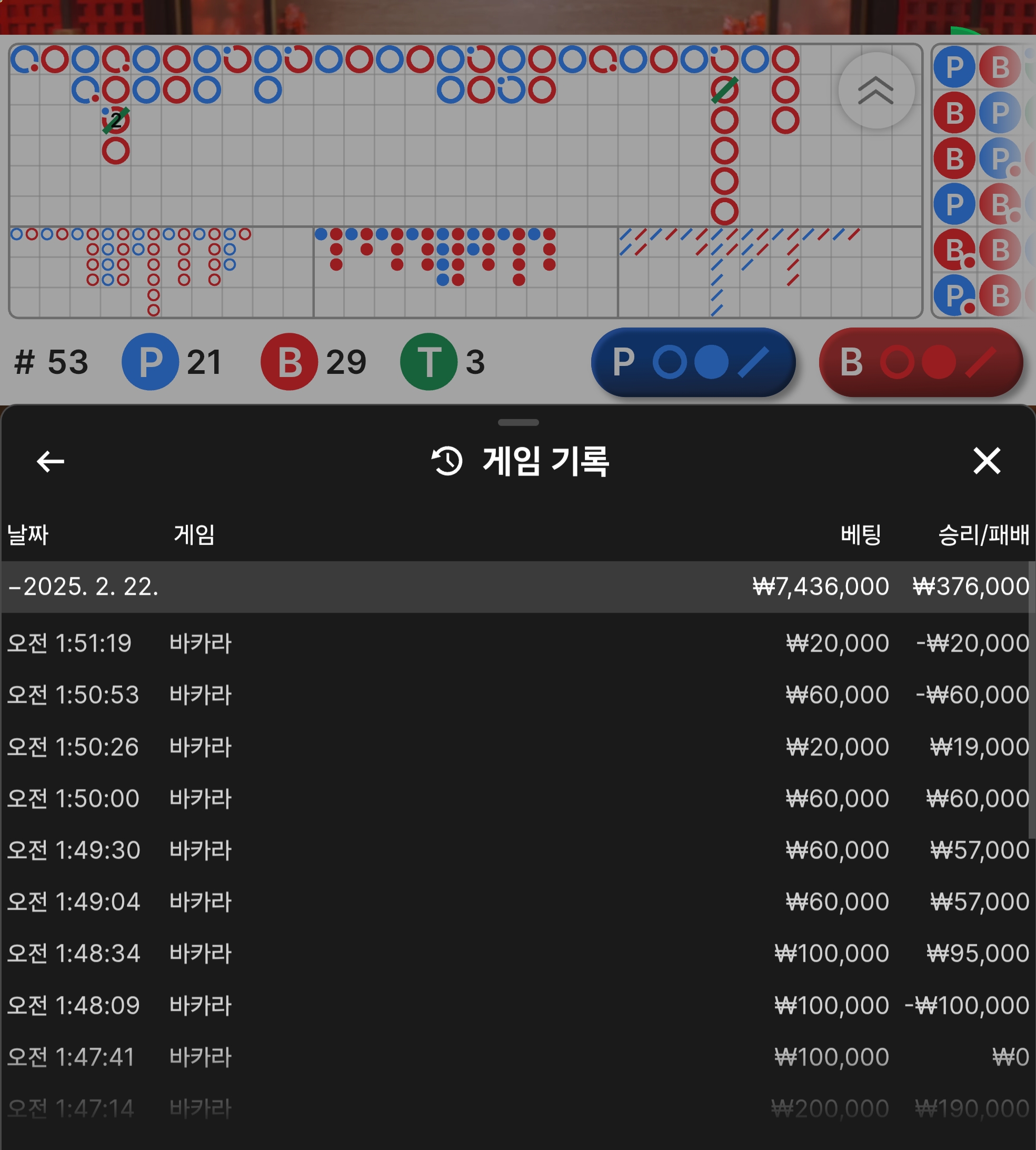Tap the red Banker prediction button

[920, 362]
